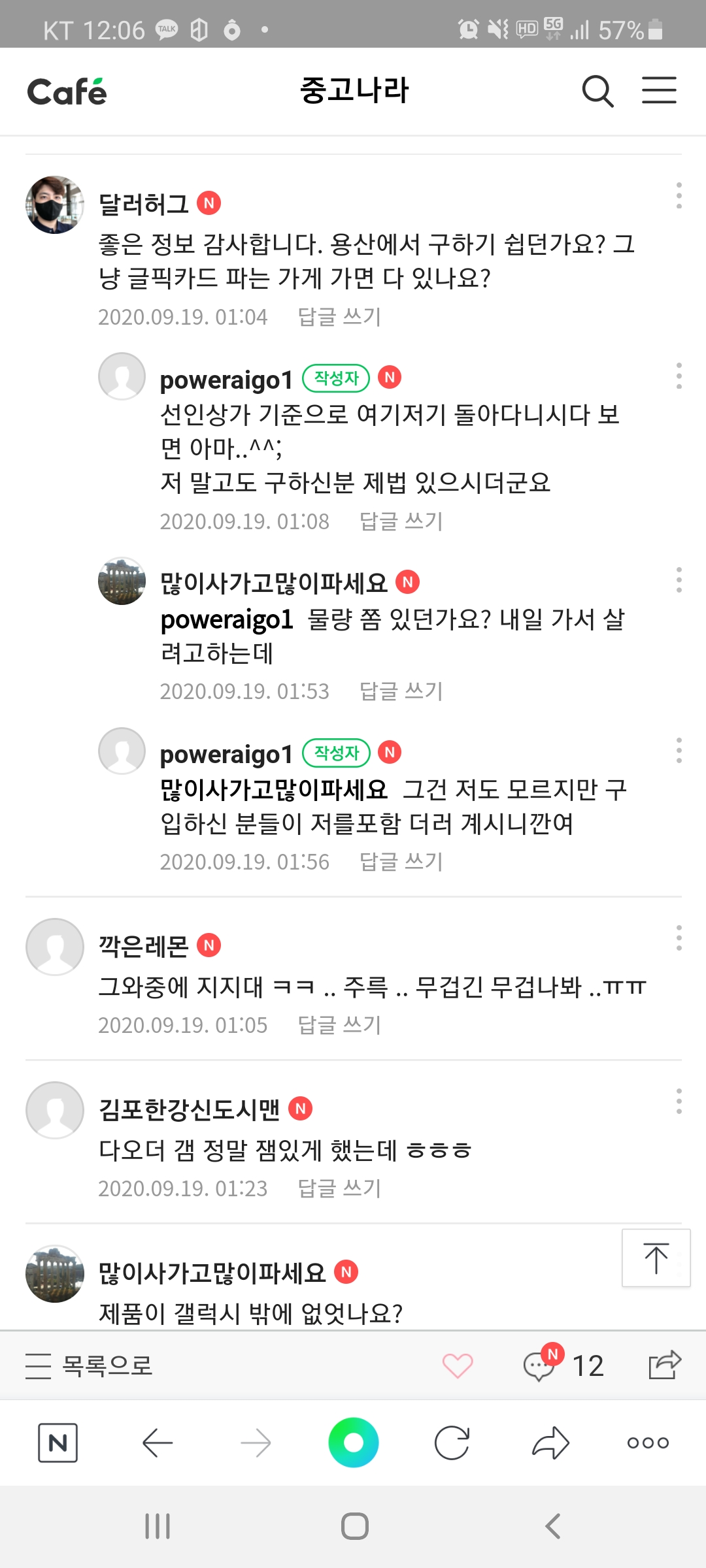This screenshot has width=706, height=1568.
Task: Like the post with the heart icon
Action: 458,1365
